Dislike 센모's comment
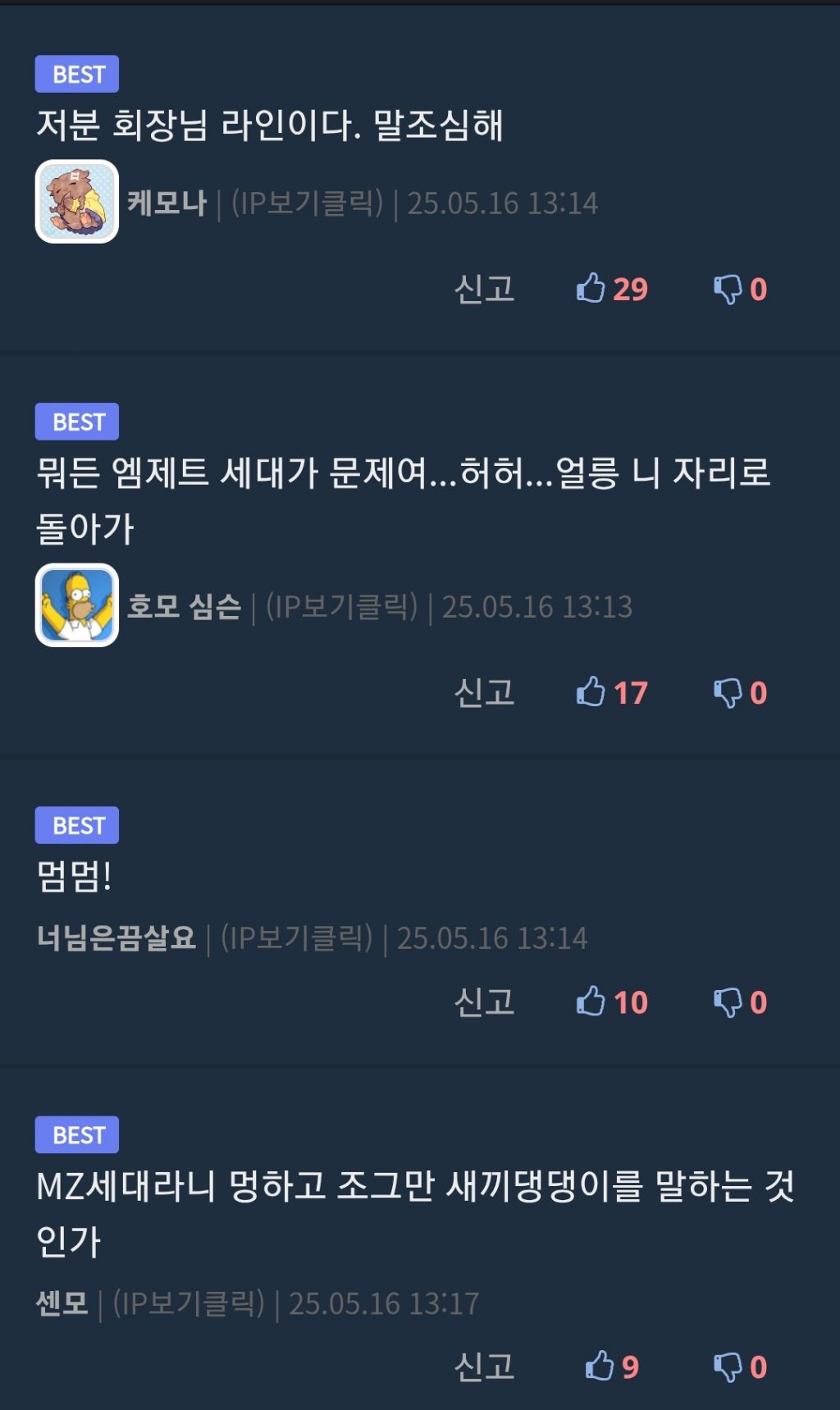This screenshot has width=840, height=1410. click(740, 1367)
